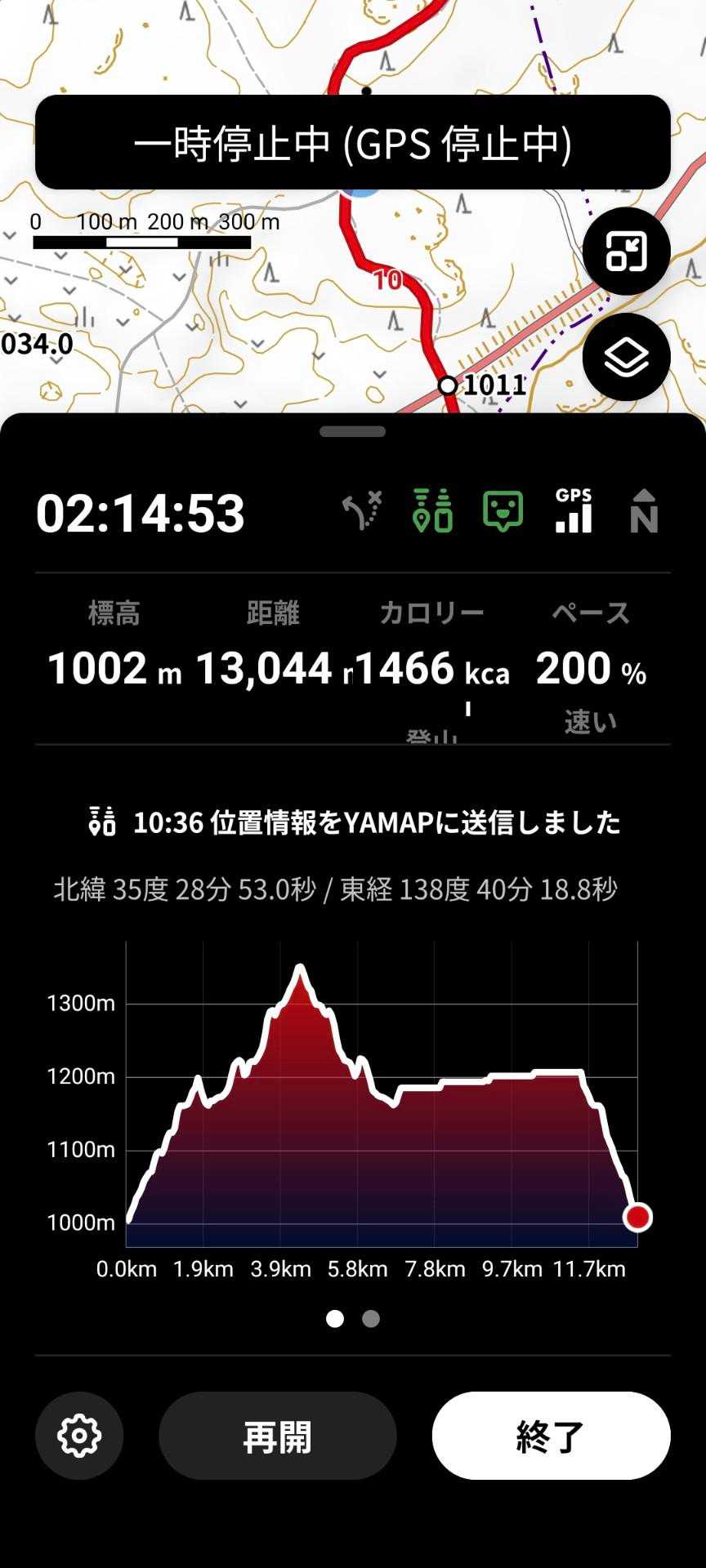The width and height of the screenshot is (706, 1568).
Task: Tap the second page indicator dot
Action: tap(371, 1319)
